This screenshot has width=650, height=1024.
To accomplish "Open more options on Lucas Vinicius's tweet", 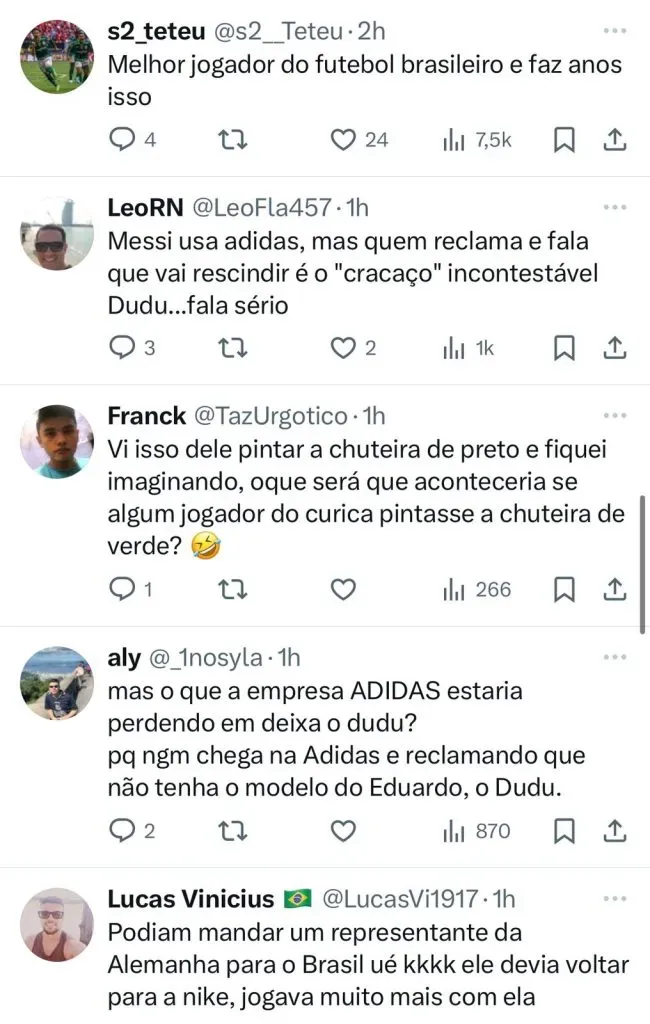I will 613,897.
